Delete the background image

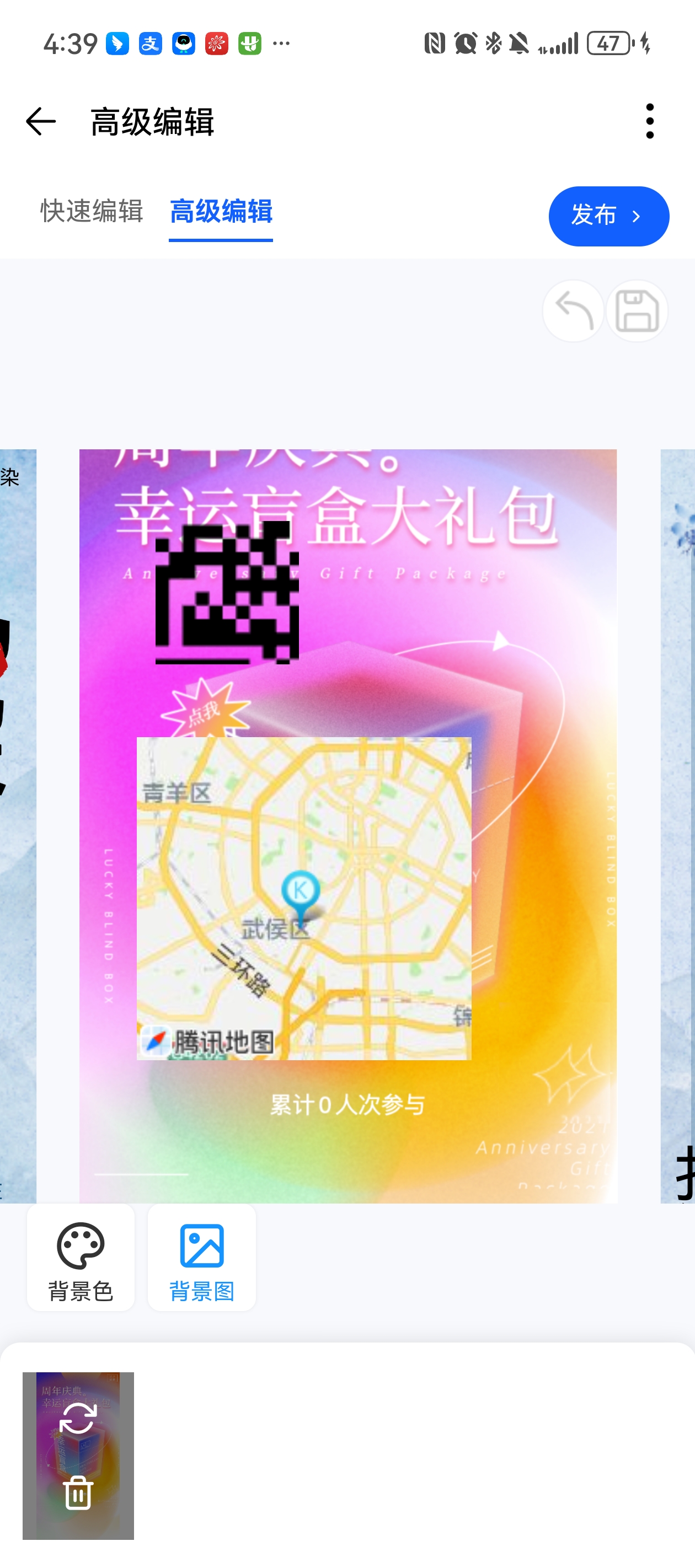[78, 1492]
